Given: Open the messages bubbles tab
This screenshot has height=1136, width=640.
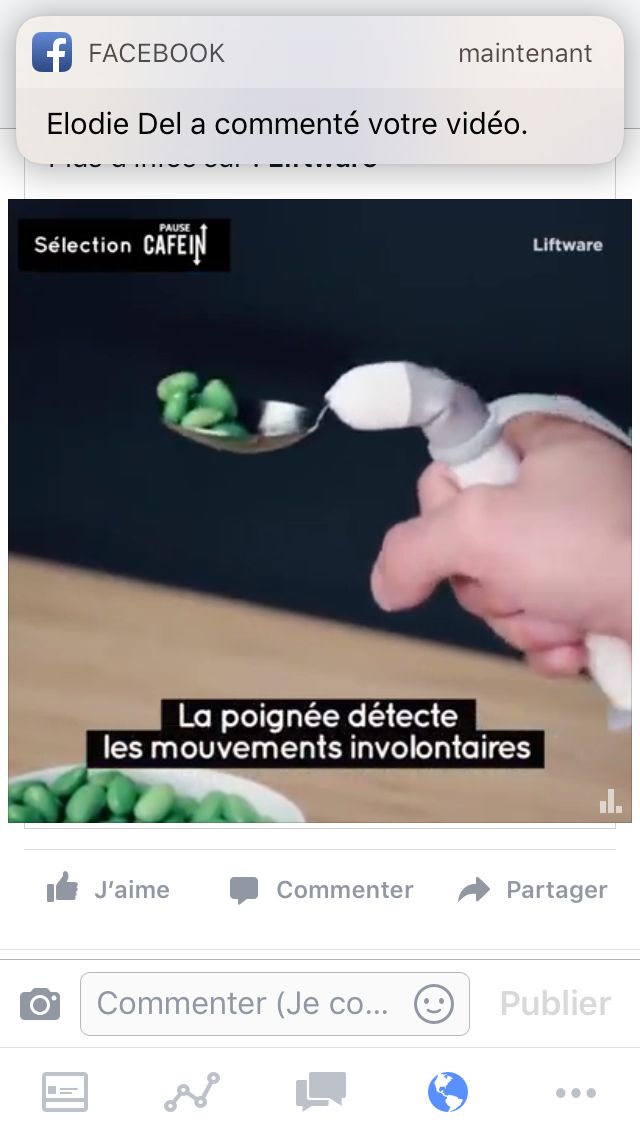Looking at the screenshot, I should coord(320,1092).
